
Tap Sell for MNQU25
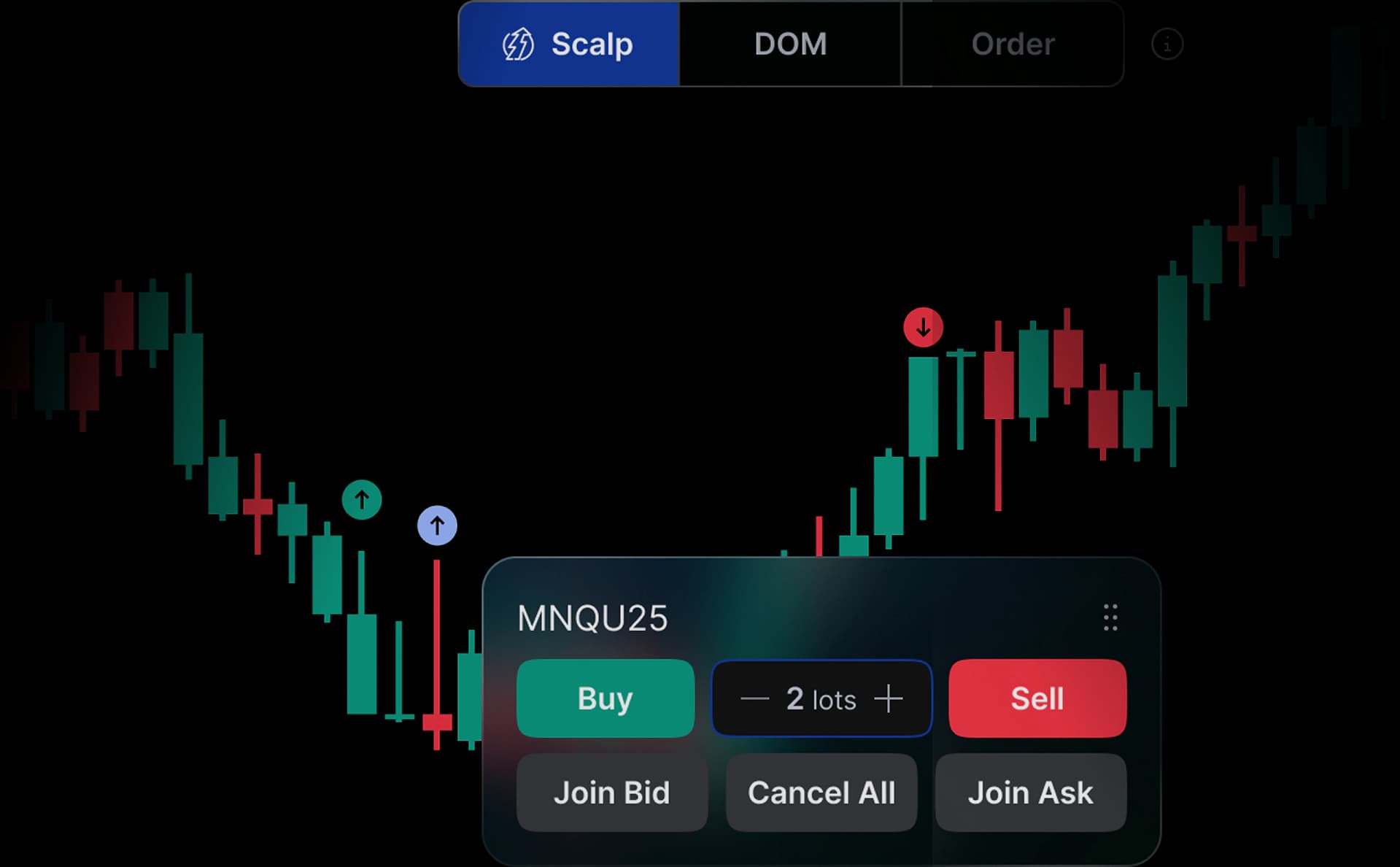1037,698
